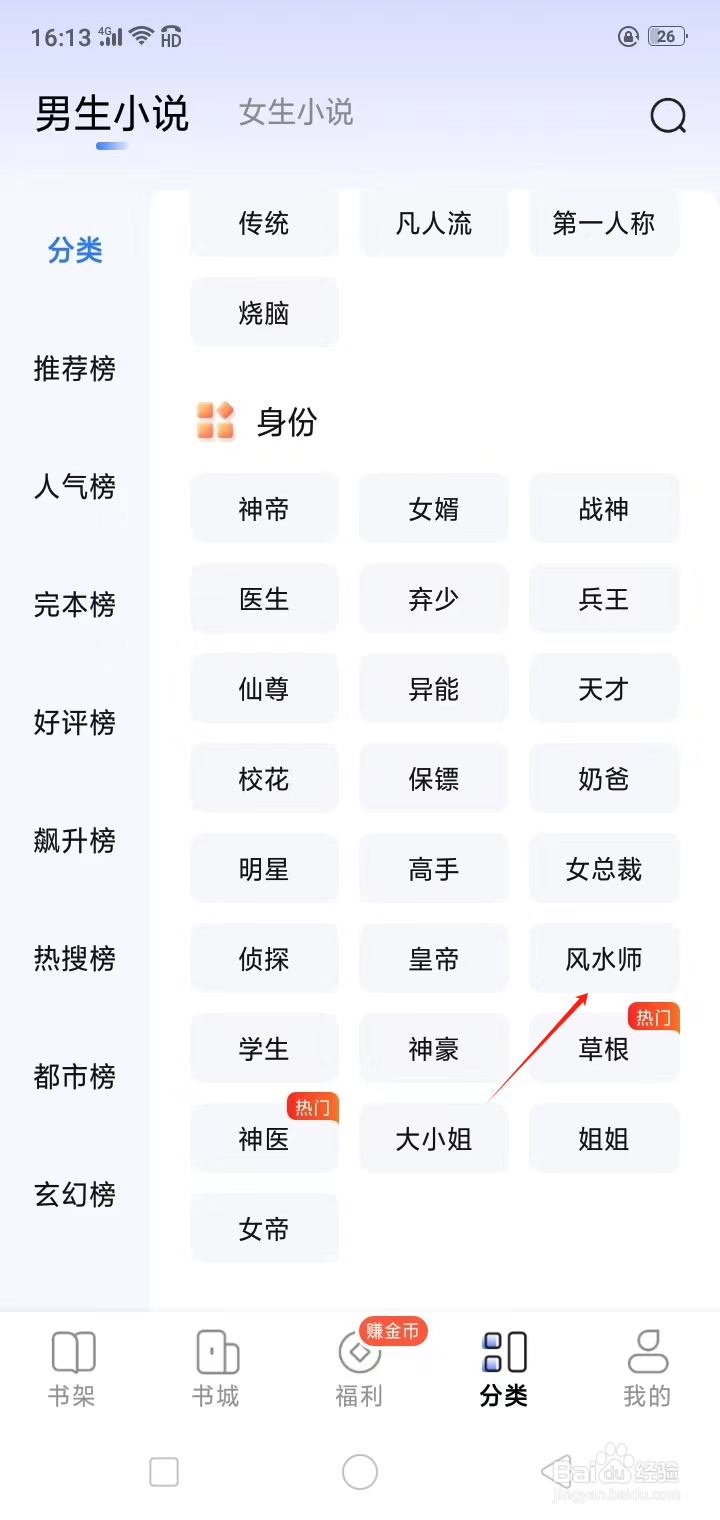Screen dimensions: 720x1520
Task: Select the 神医 tag with 热门 label
Action: coord(264,1138)
